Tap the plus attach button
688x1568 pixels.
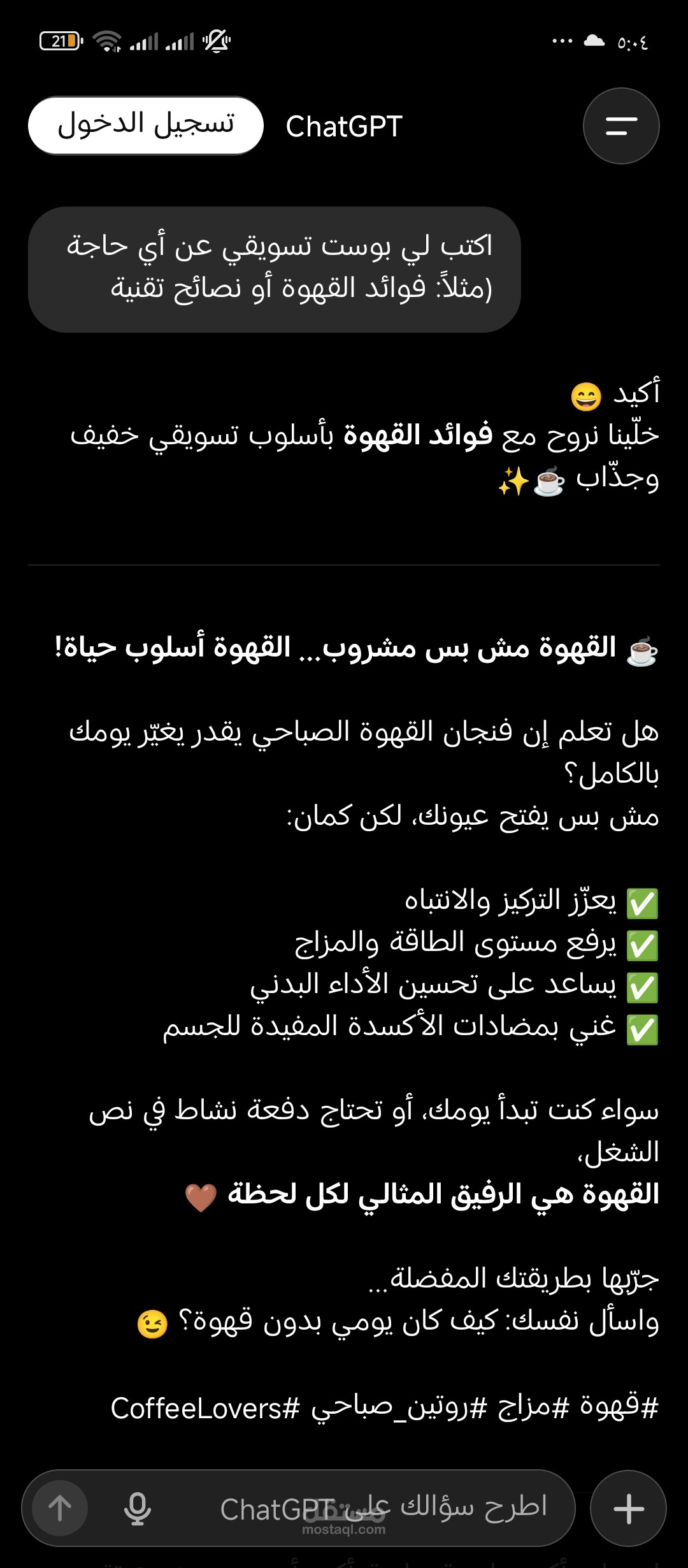pyautogui.click(x=628, y=1509)
